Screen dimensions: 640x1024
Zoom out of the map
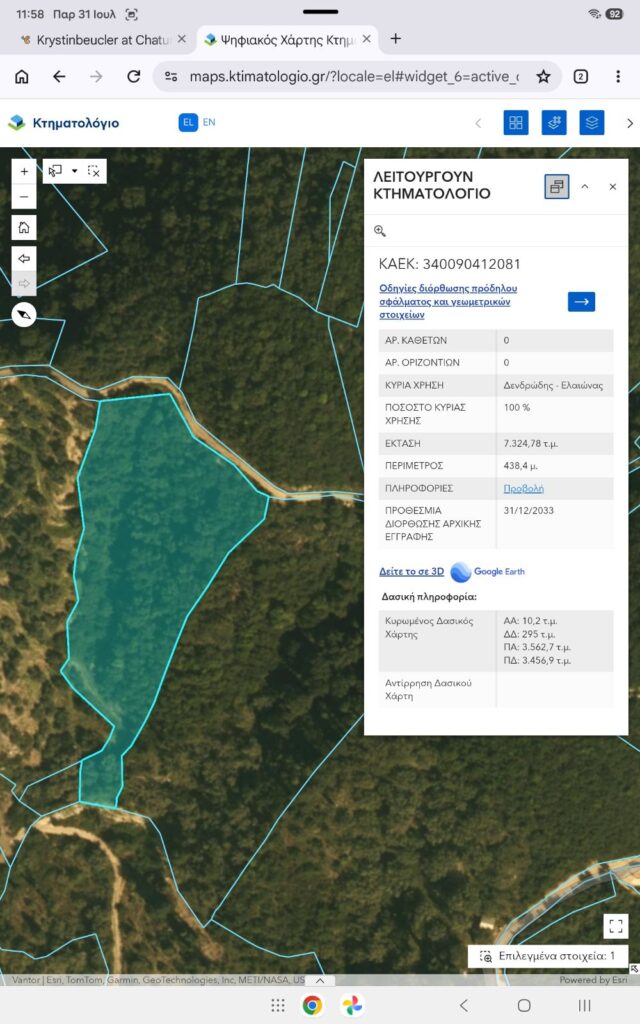(24, 197)
